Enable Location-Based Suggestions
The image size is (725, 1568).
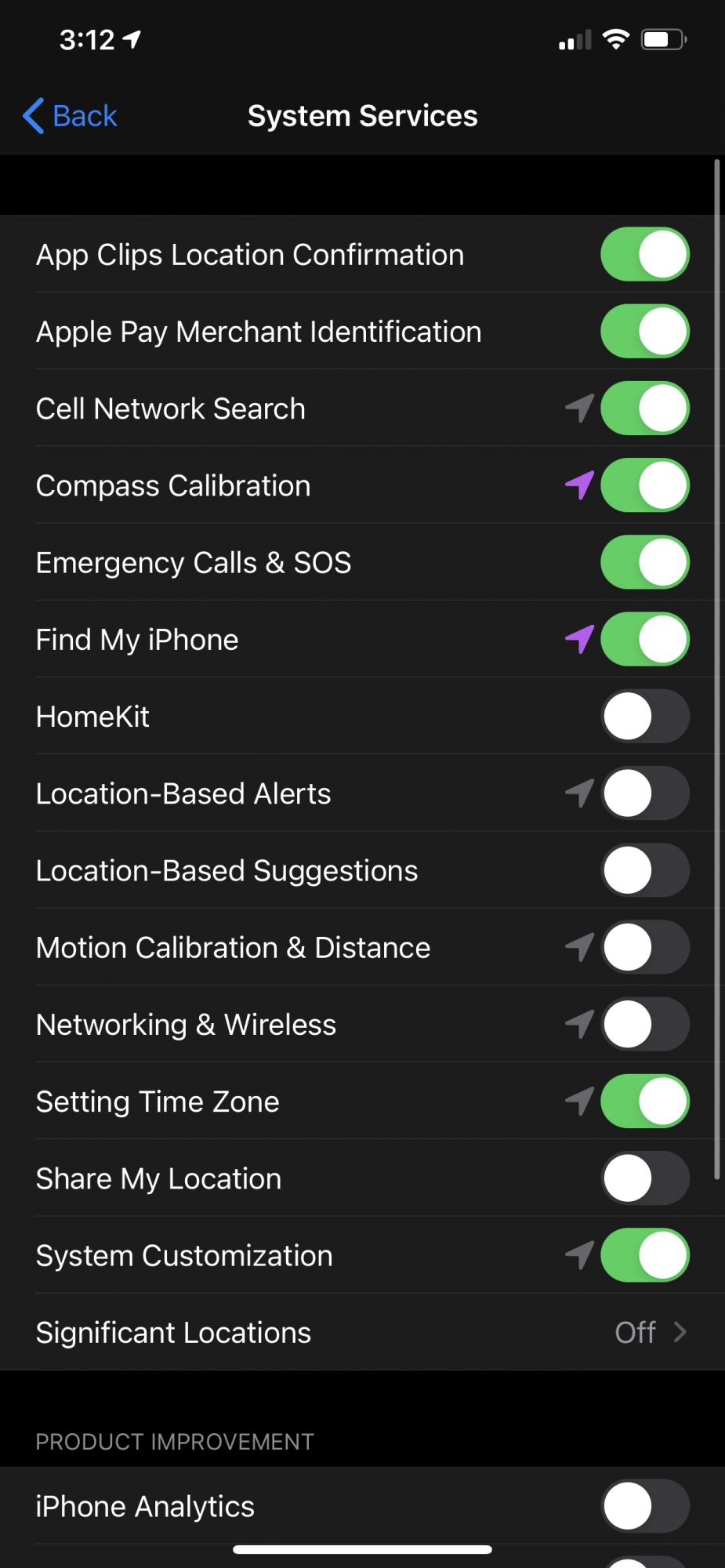click(x=644, y=870)
